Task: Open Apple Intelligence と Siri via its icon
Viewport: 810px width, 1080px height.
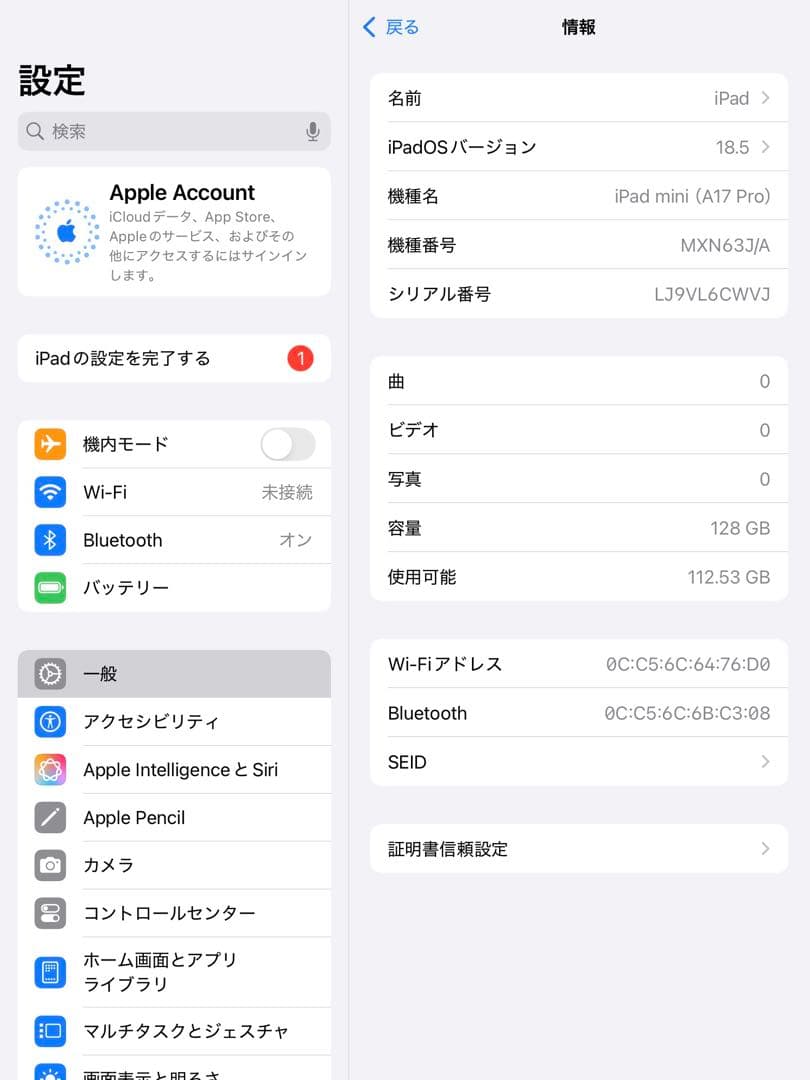Action: (49, 769)
